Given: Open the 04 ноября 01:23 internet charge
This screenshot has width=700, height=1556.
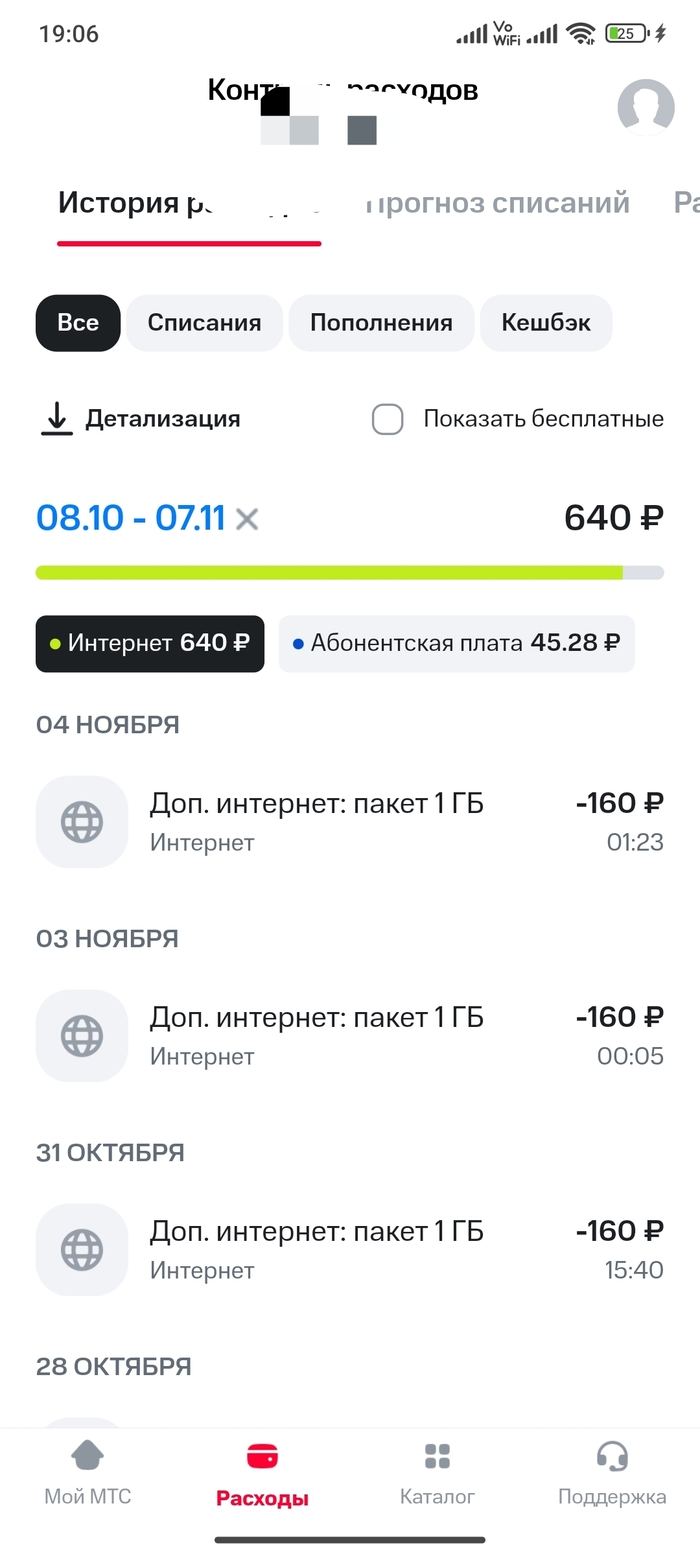Looking at the screenshot, I should click(350, 822).
